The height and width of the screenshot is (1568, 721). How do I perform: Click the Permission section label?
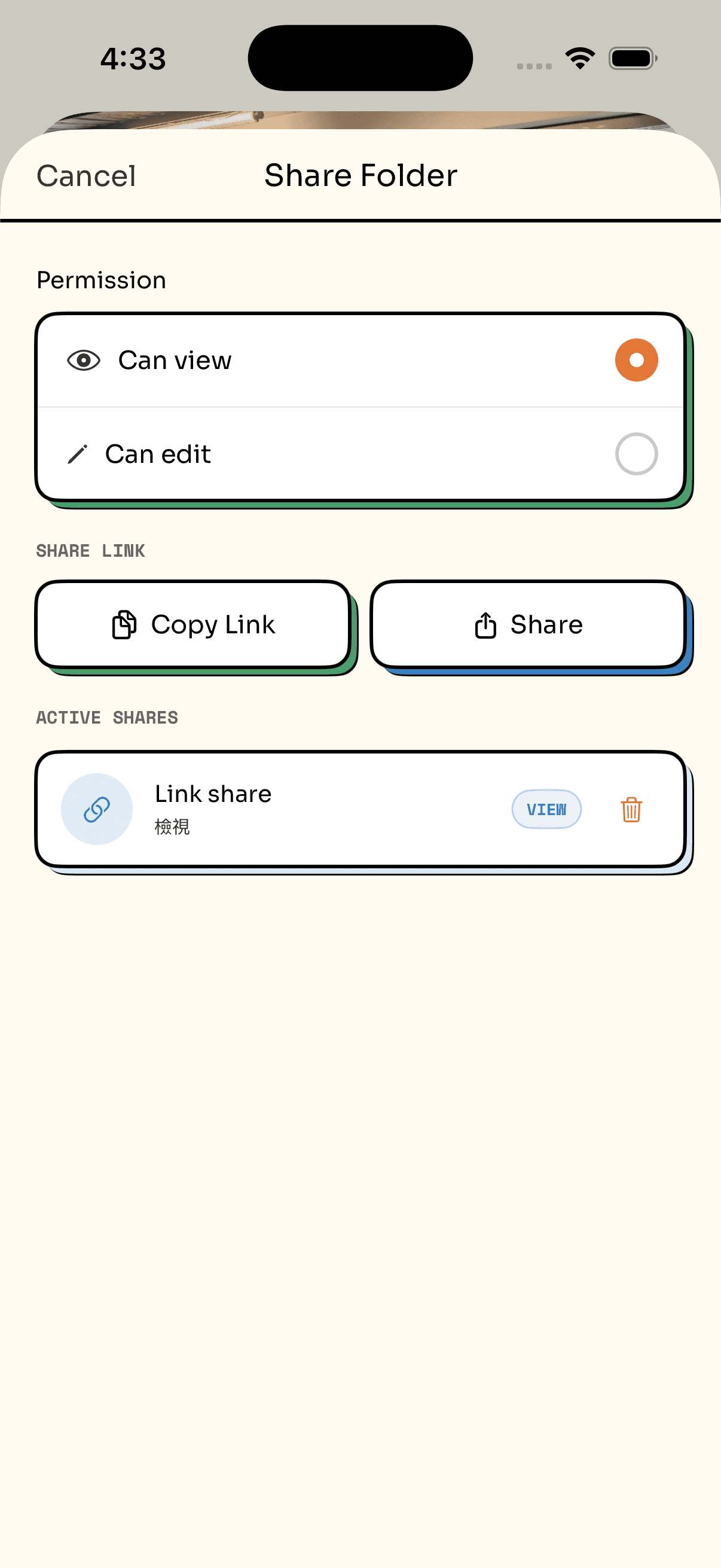coord(101,280)
